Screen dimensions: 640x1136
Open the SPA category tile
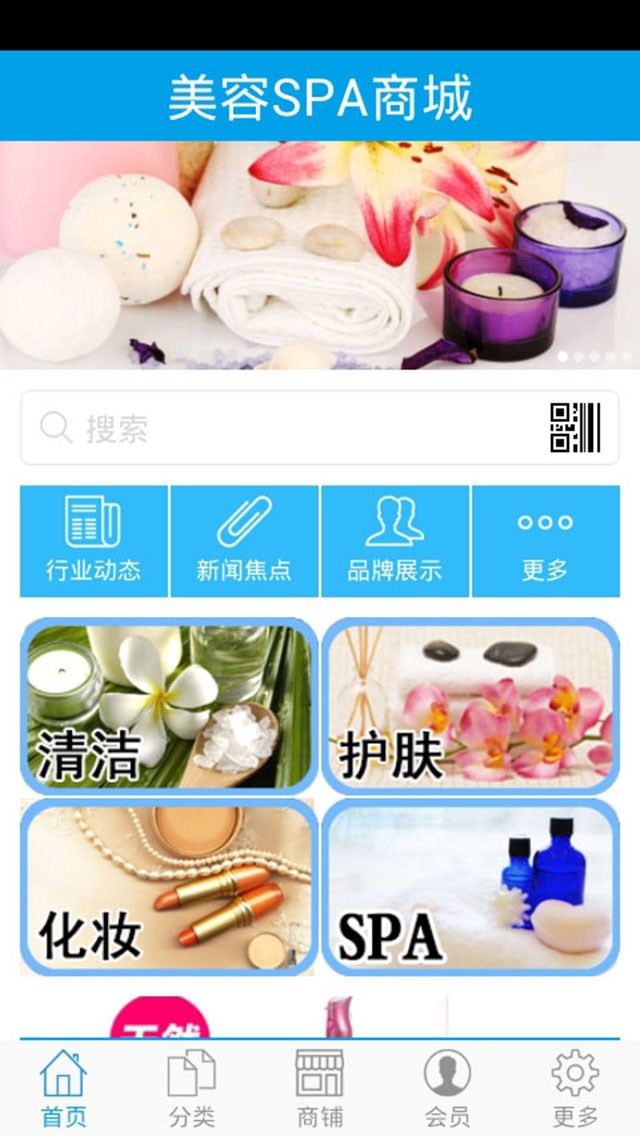click(470, 888)
